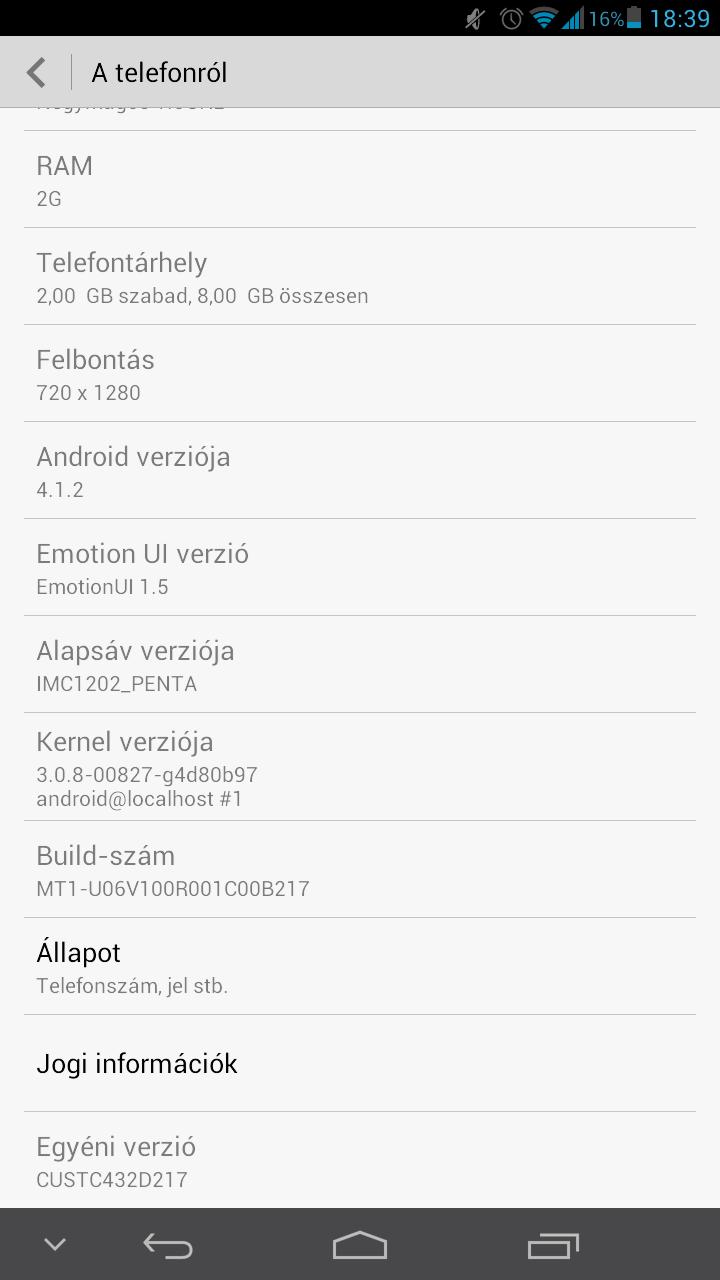Open recent apps from the navigation bar
This screenshot has width=720, height=1280.
tap(553, 1245)
